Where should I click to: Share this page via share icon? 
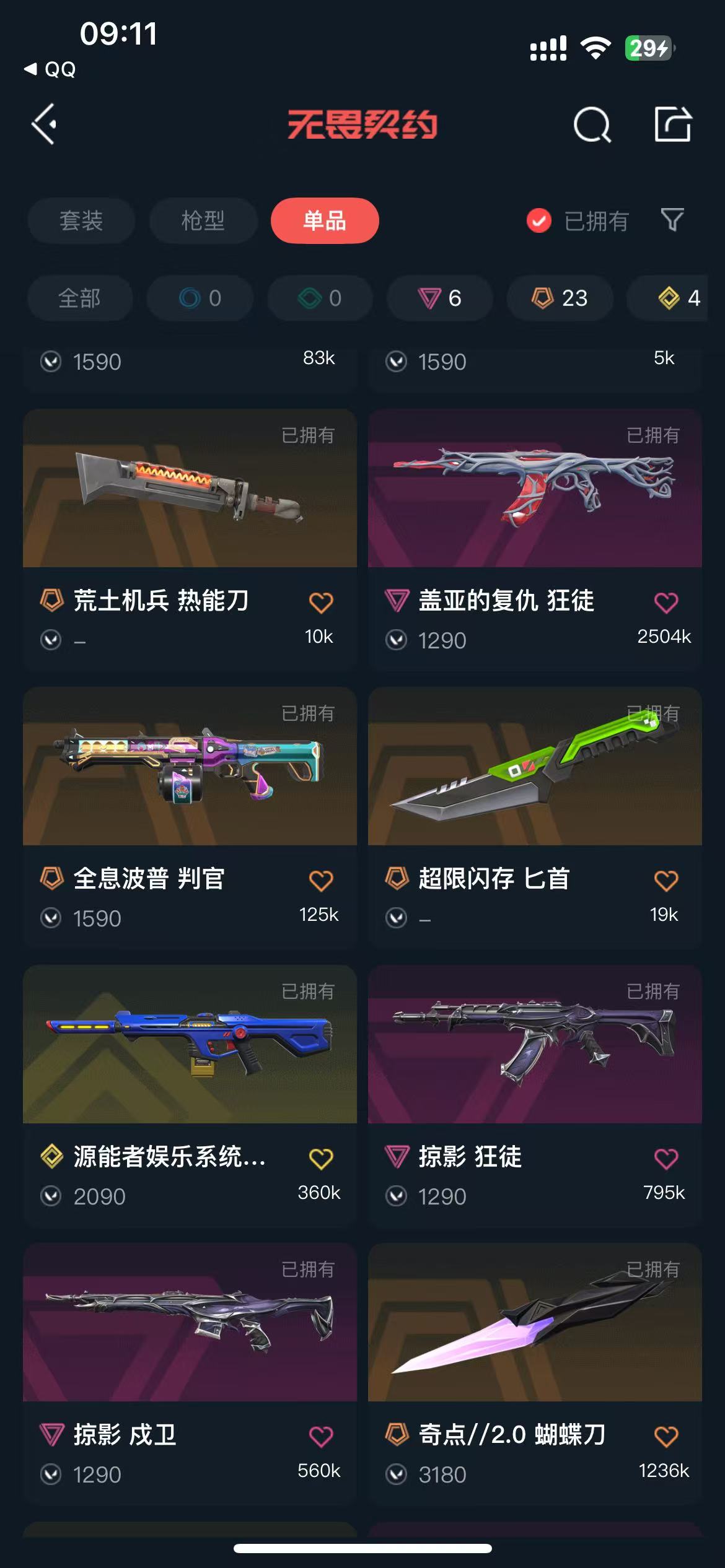click(673, 124)
